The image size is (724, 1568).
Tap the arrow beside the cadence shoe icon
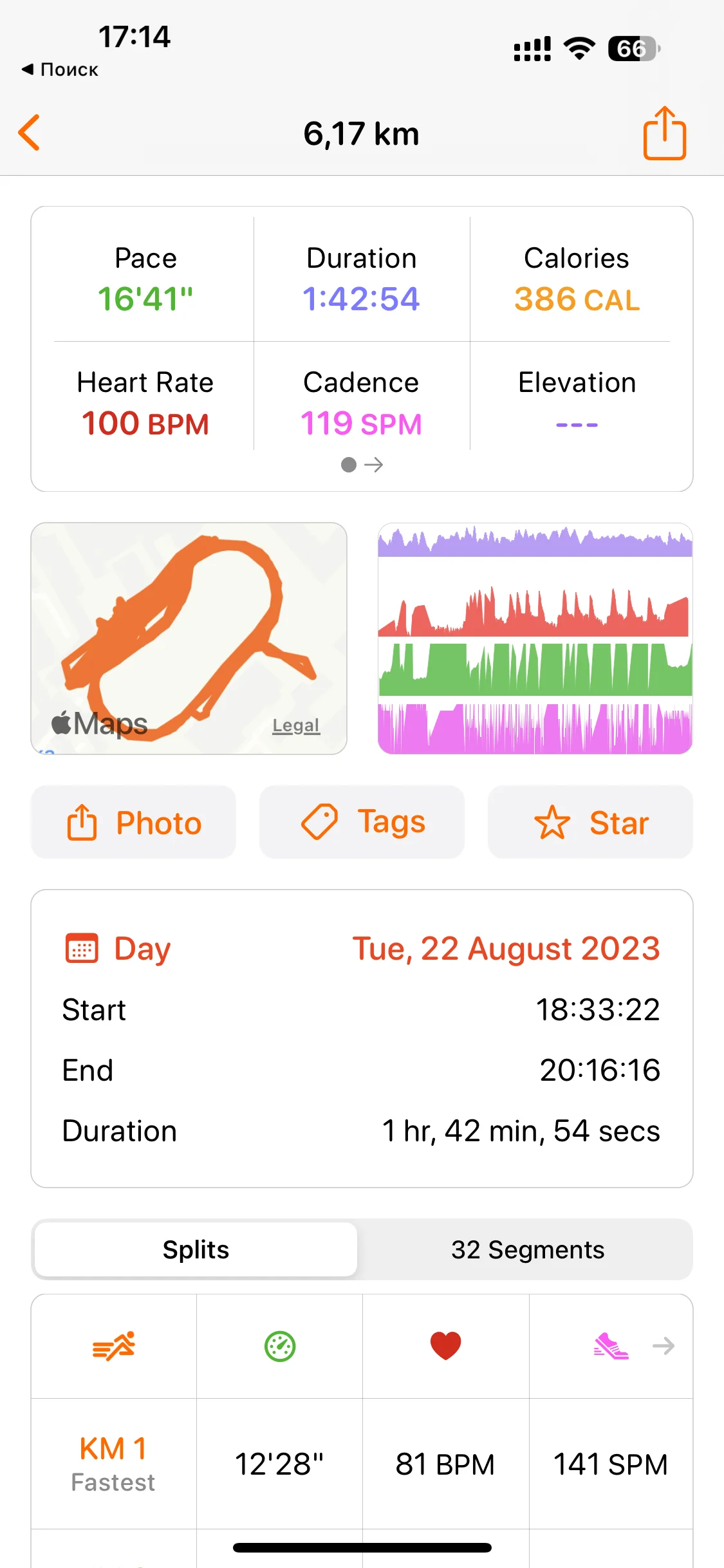664,1346
